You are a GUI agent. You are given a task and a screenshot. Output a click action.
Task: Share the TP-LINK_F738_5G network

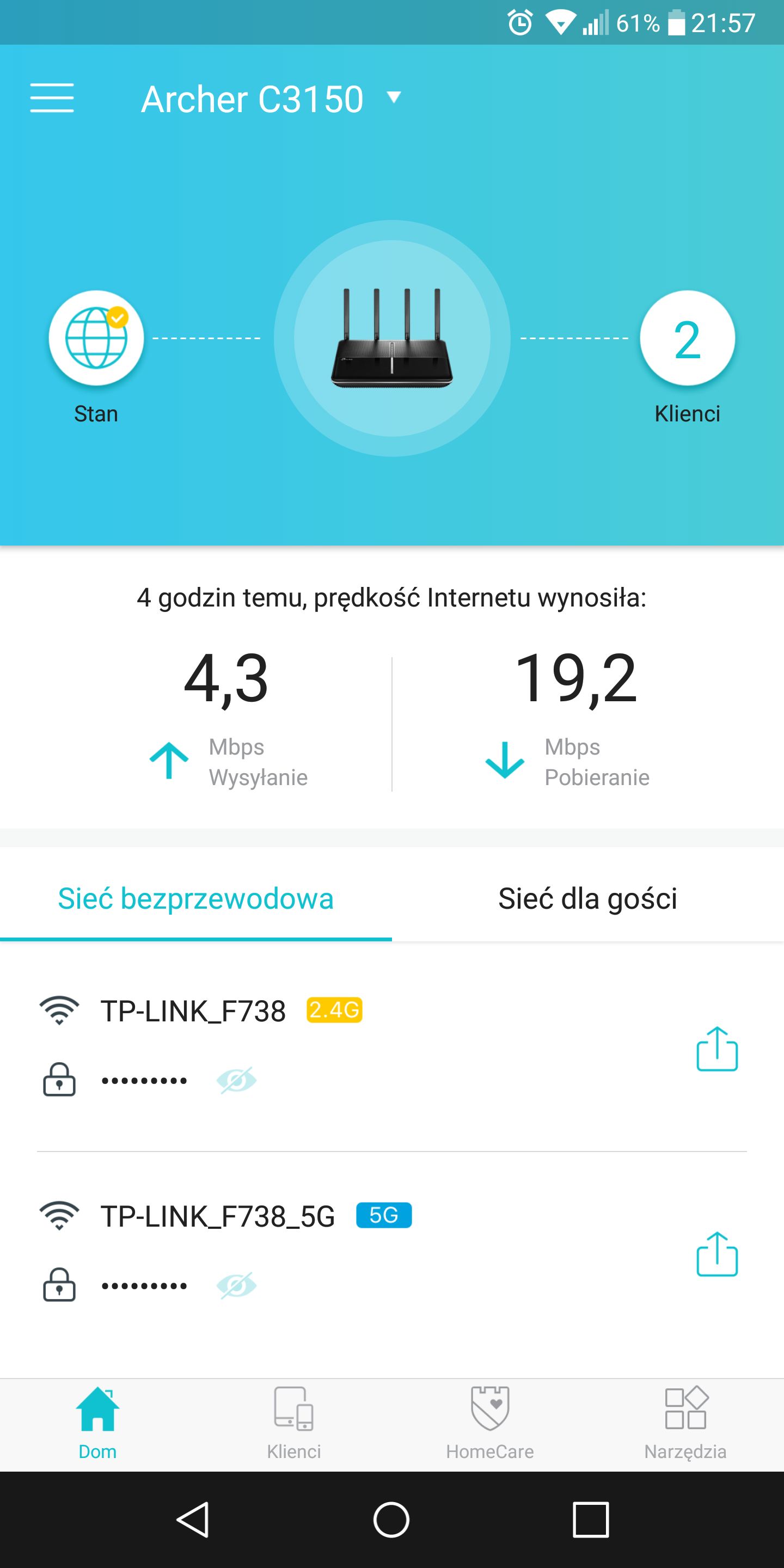717,1254
